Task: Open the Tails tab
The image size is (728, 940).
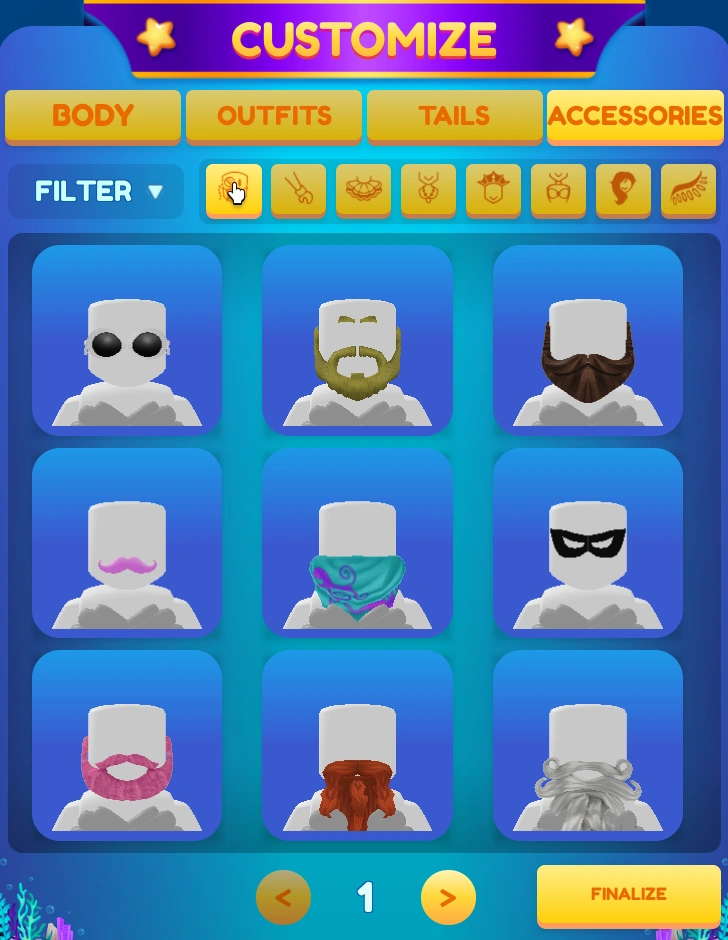Action: tap(454, 116)
